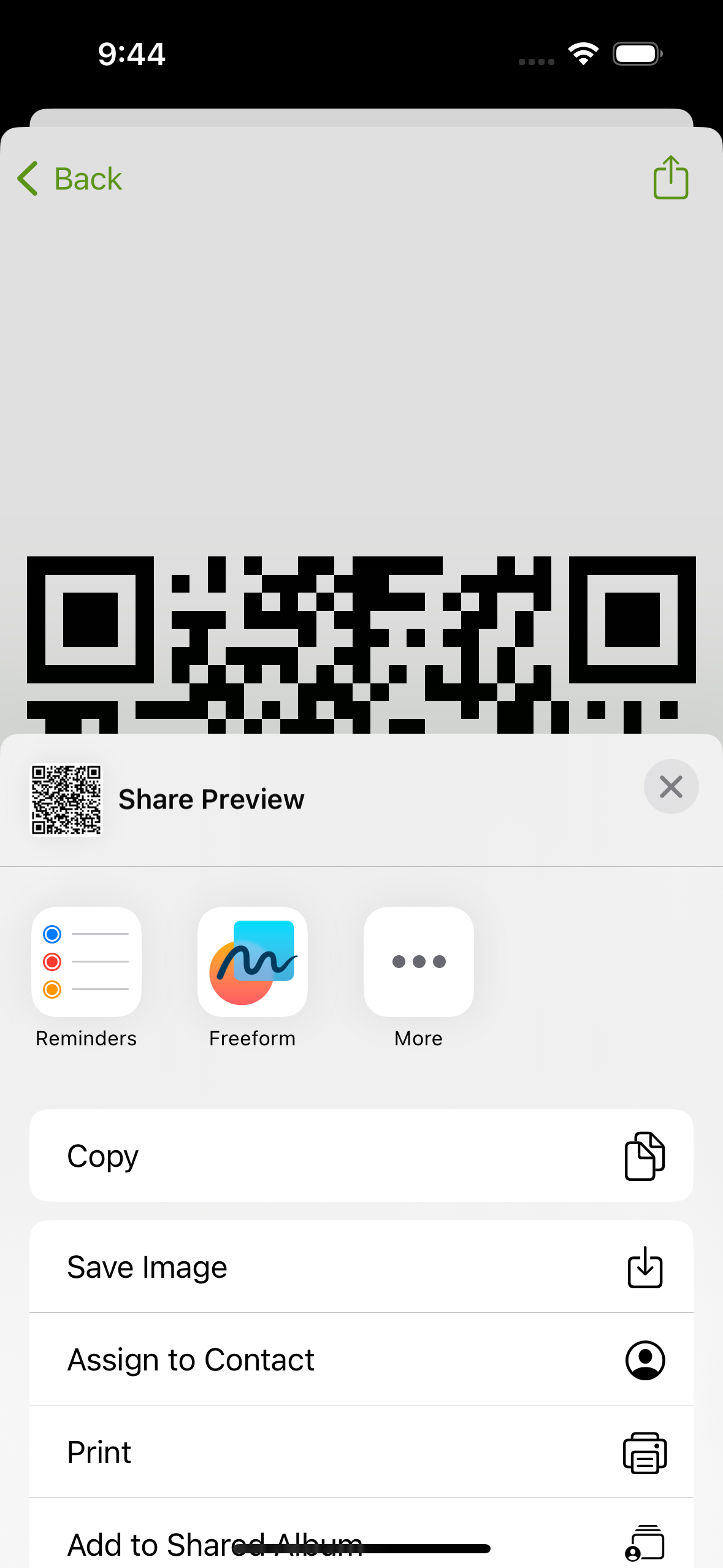Share to Reminders app
The image size is (723, 1568).
[86, 977]
